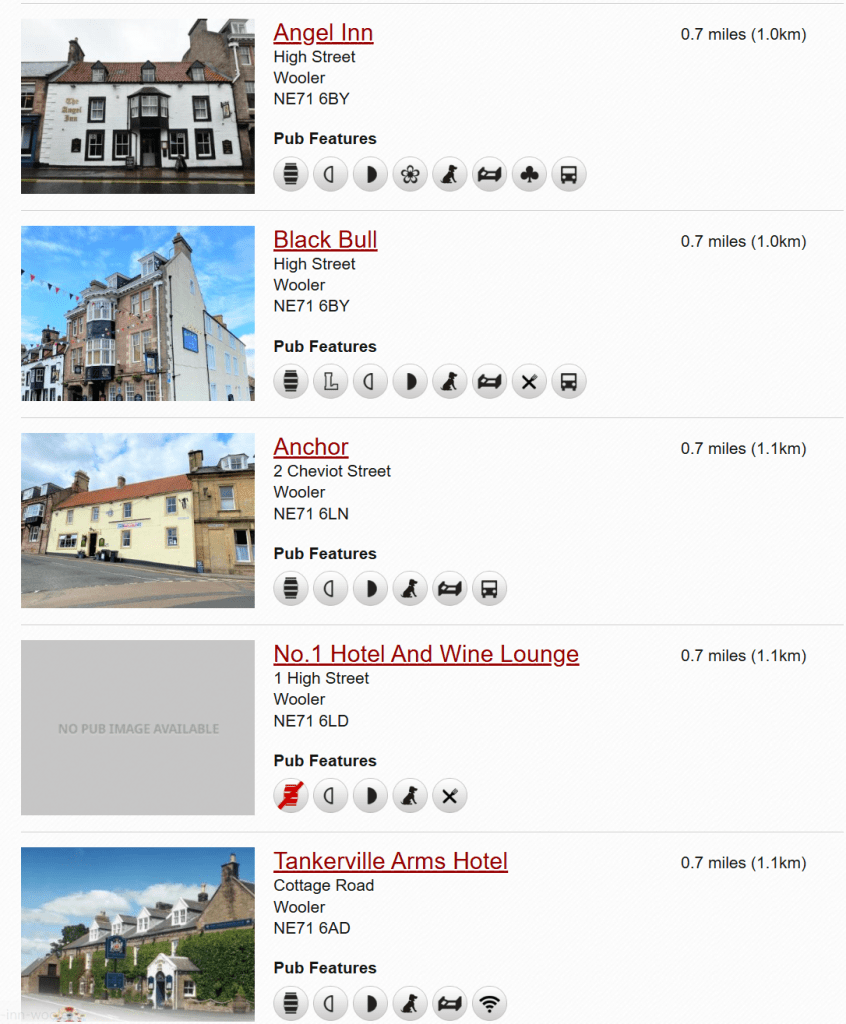Tap Angel Inn's dog friendly icon
This screenshot has width=846, height=1024.
(x=450, y=175)
